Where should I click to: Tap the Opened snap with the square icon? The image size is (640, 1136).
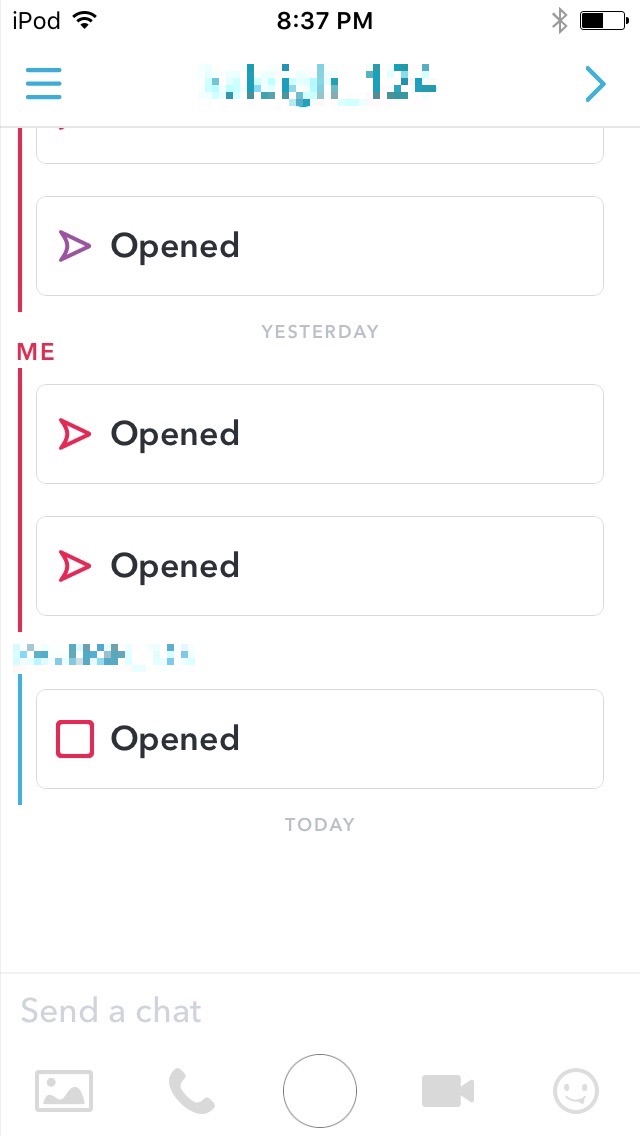320,739
